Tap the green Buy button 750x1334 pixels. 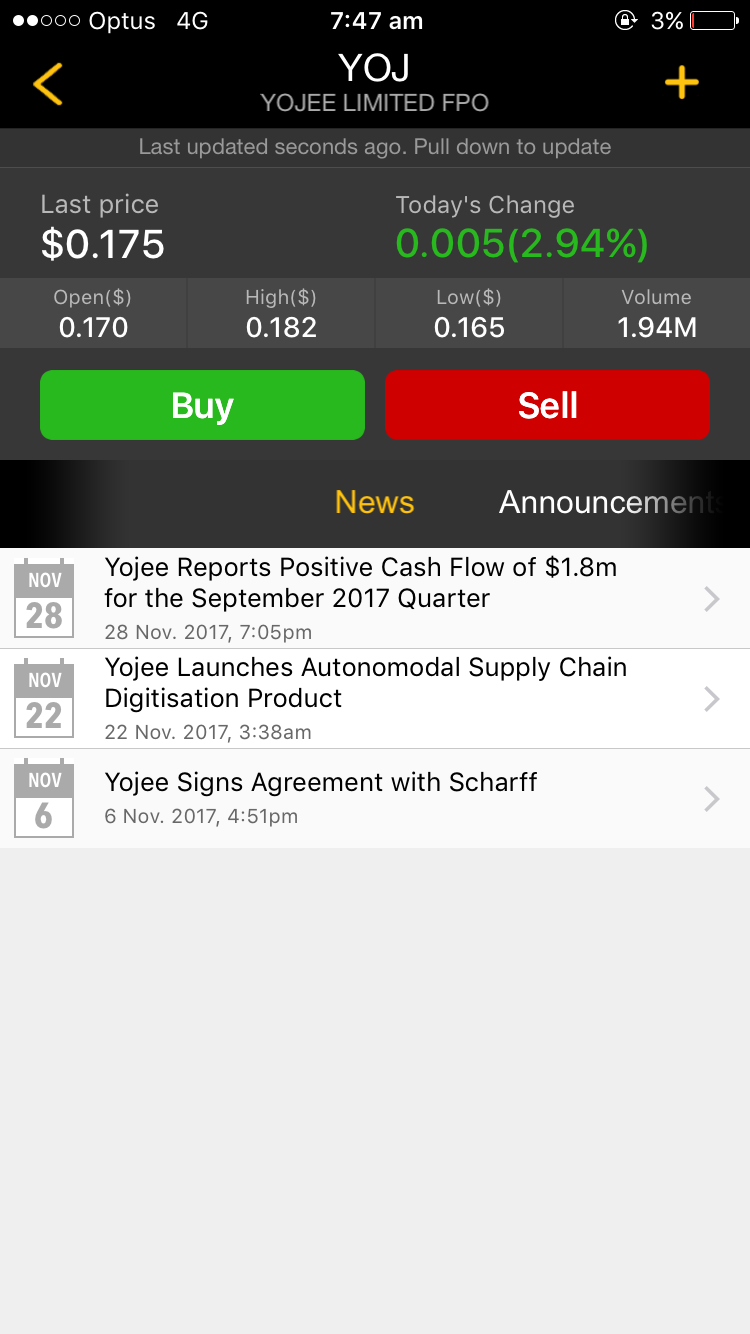click(x=202, y=405)
